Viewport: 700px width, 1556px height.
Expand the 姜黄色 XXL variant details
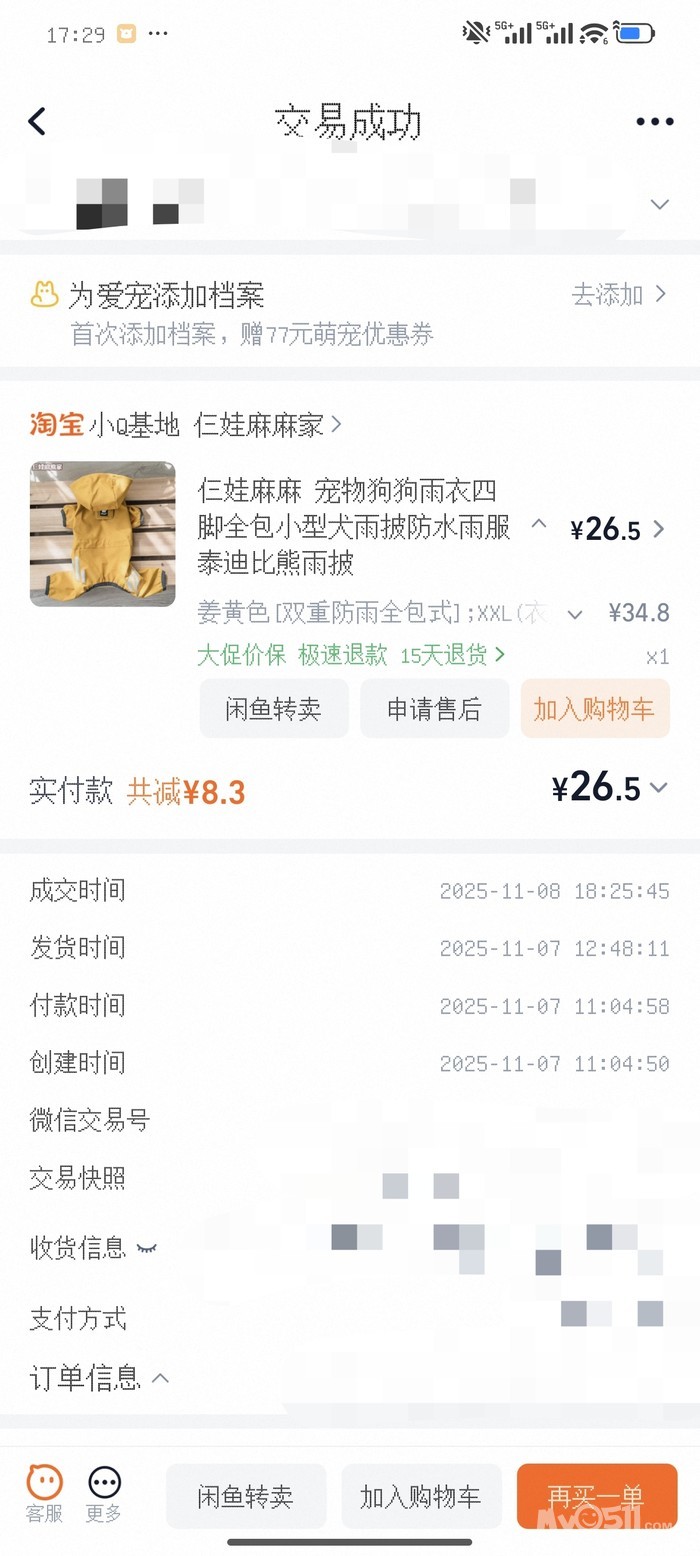click(575, 614)
